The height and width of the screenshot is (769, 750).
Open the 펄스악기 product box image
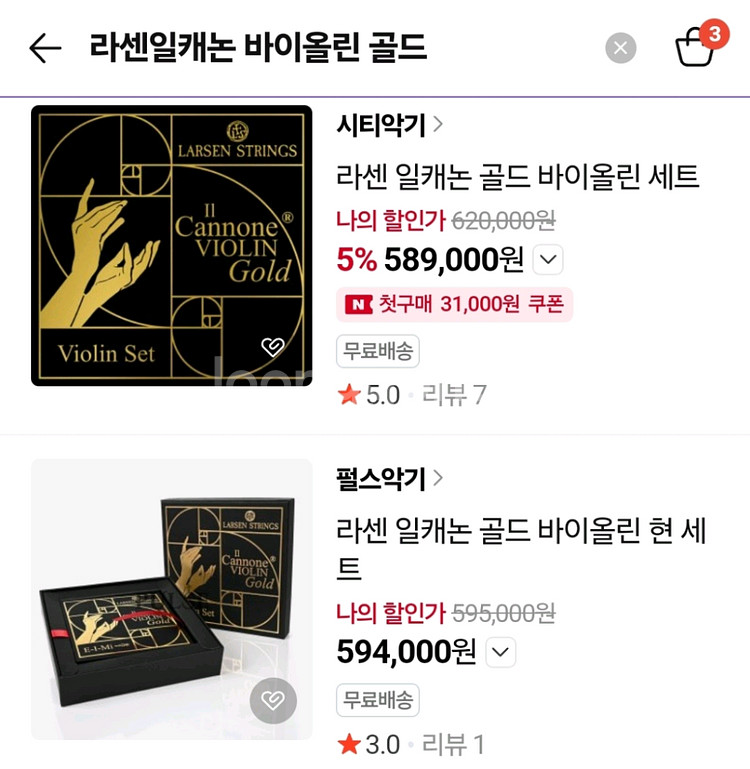pyautogui.click(x=171, y=599)
